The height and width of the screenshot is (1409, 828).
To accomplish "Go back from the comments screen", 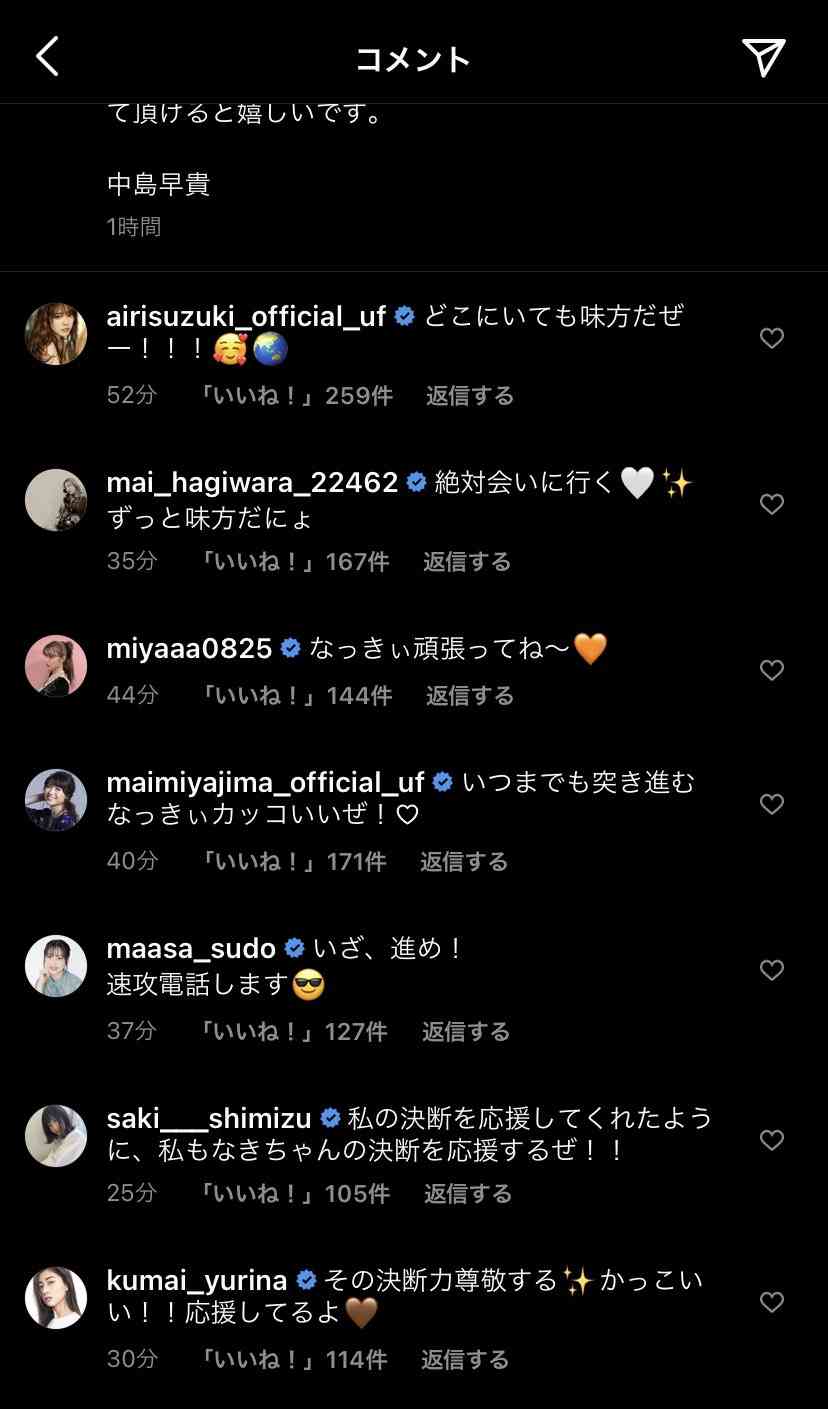I will [x=47, y=57].
